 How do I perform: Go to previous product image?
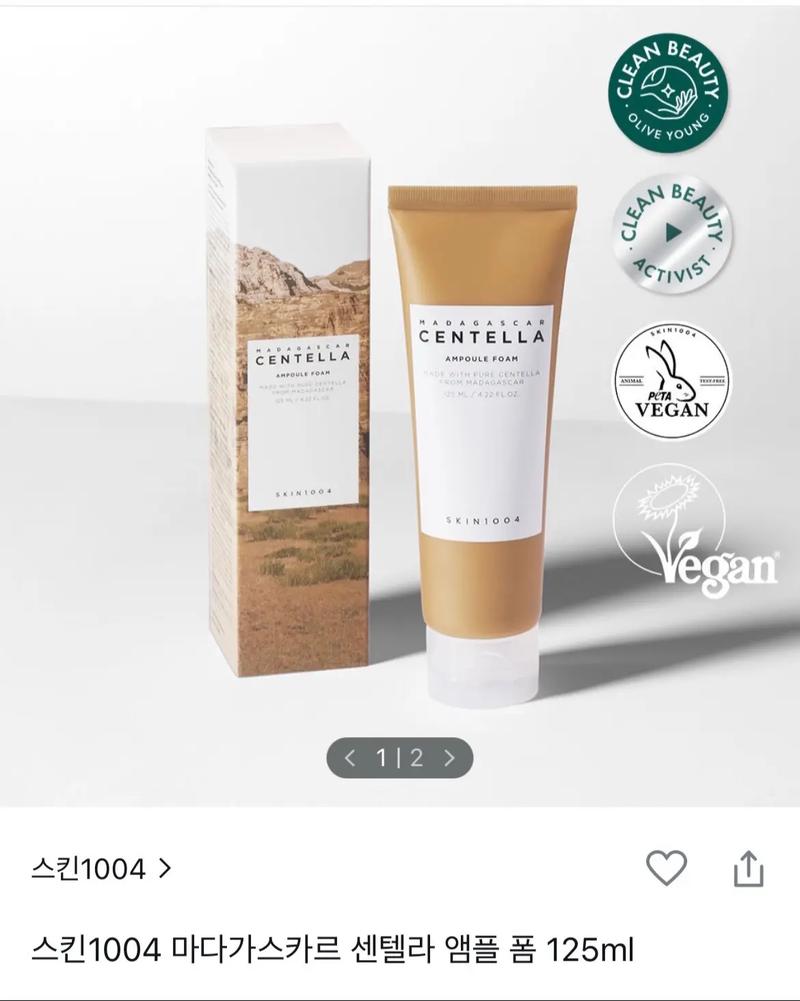pyautogui.click(x=349, y=758)
